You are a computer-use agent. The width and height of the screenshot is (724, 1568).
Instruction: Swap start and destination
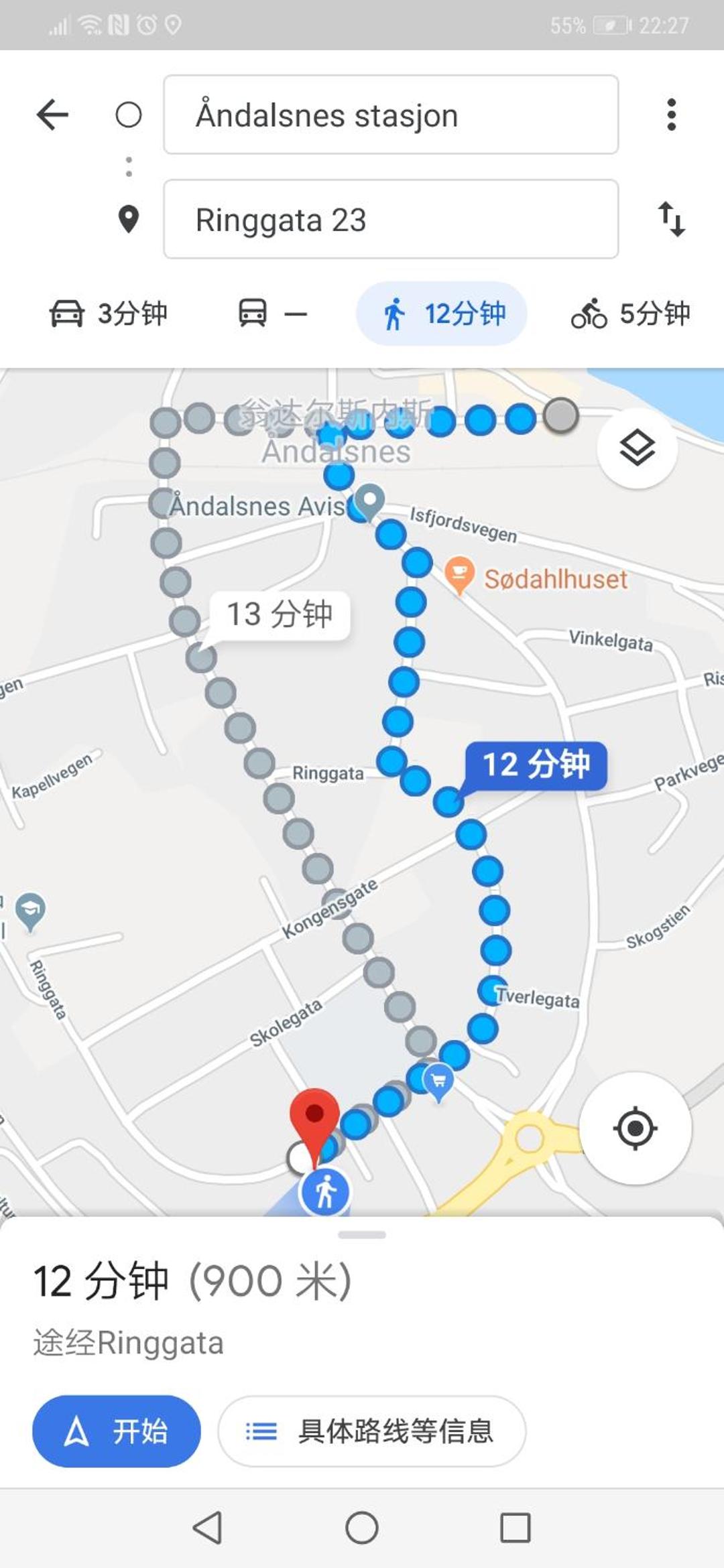671,219
